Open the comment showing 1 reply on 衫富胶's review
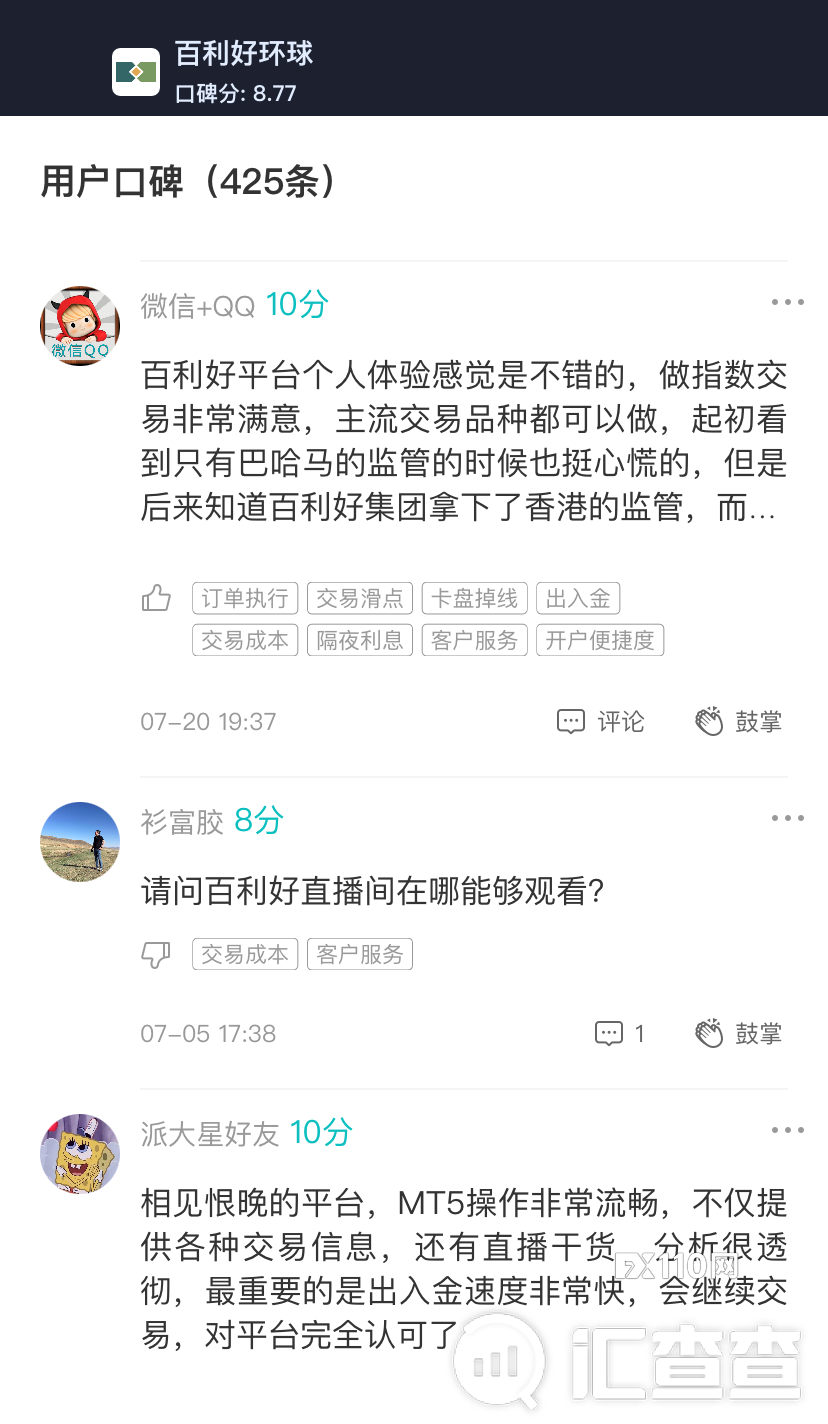828x1424 pixels. (x=620, y=1033)
